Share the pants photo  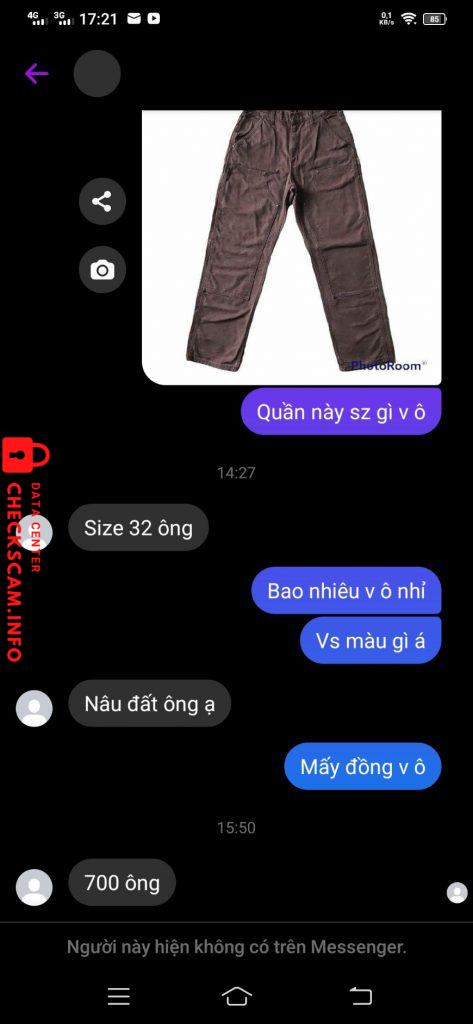tap(102, 202)
